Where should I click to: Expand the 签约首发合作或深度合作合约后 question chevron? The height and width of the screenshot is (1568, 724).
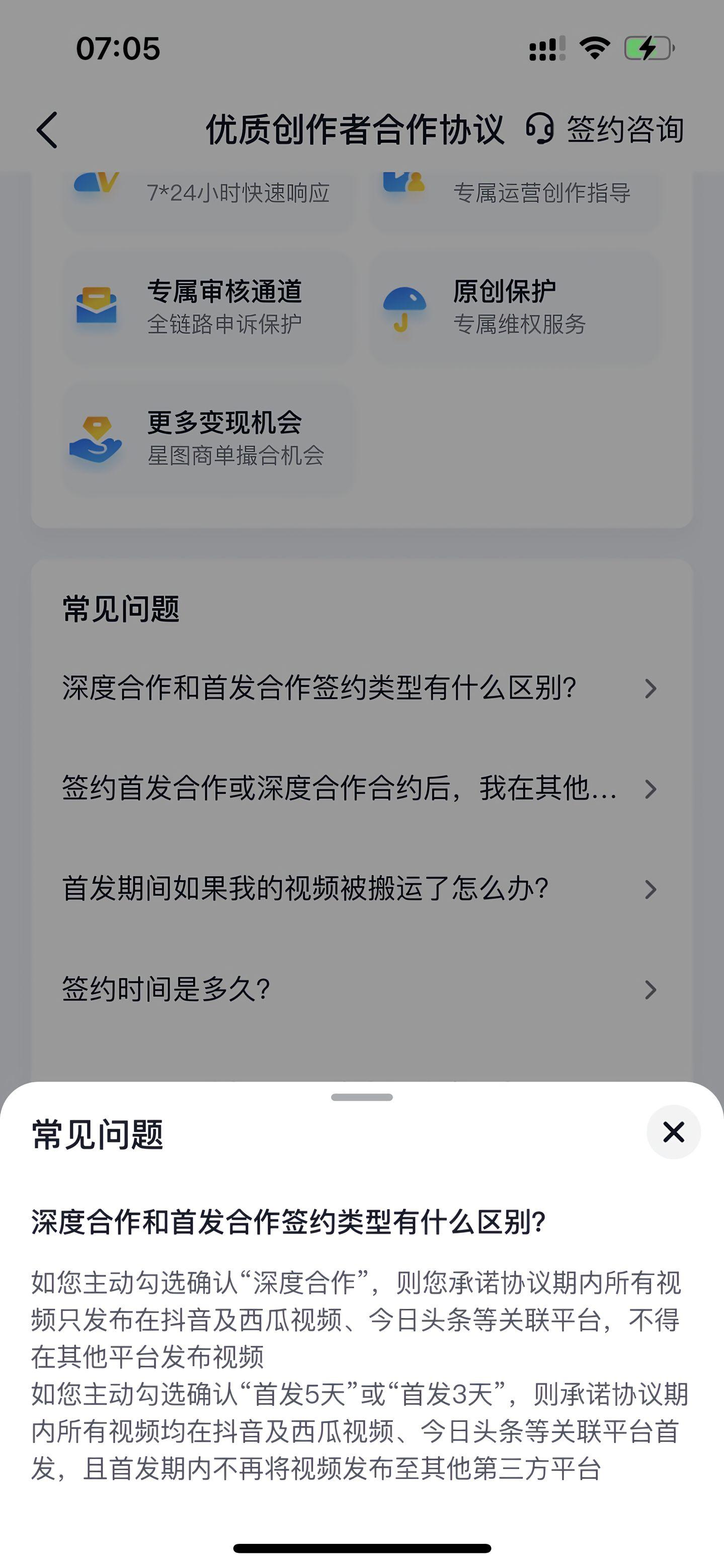click(x=652, y=789)
